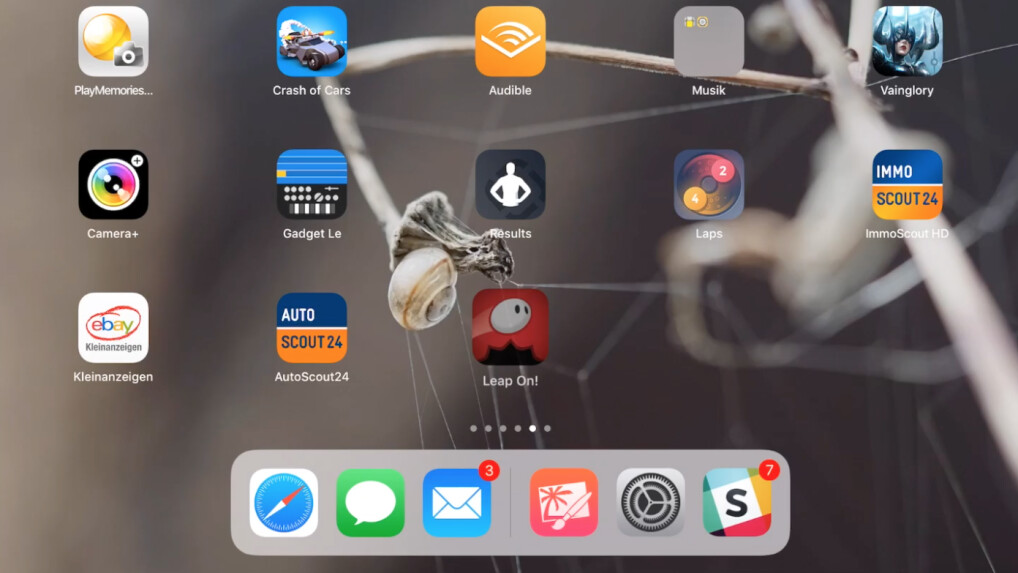Open the Gadget Le app
Viewport: 1018px width, 573px height.
pyautogui.click(x=311, y=185)
